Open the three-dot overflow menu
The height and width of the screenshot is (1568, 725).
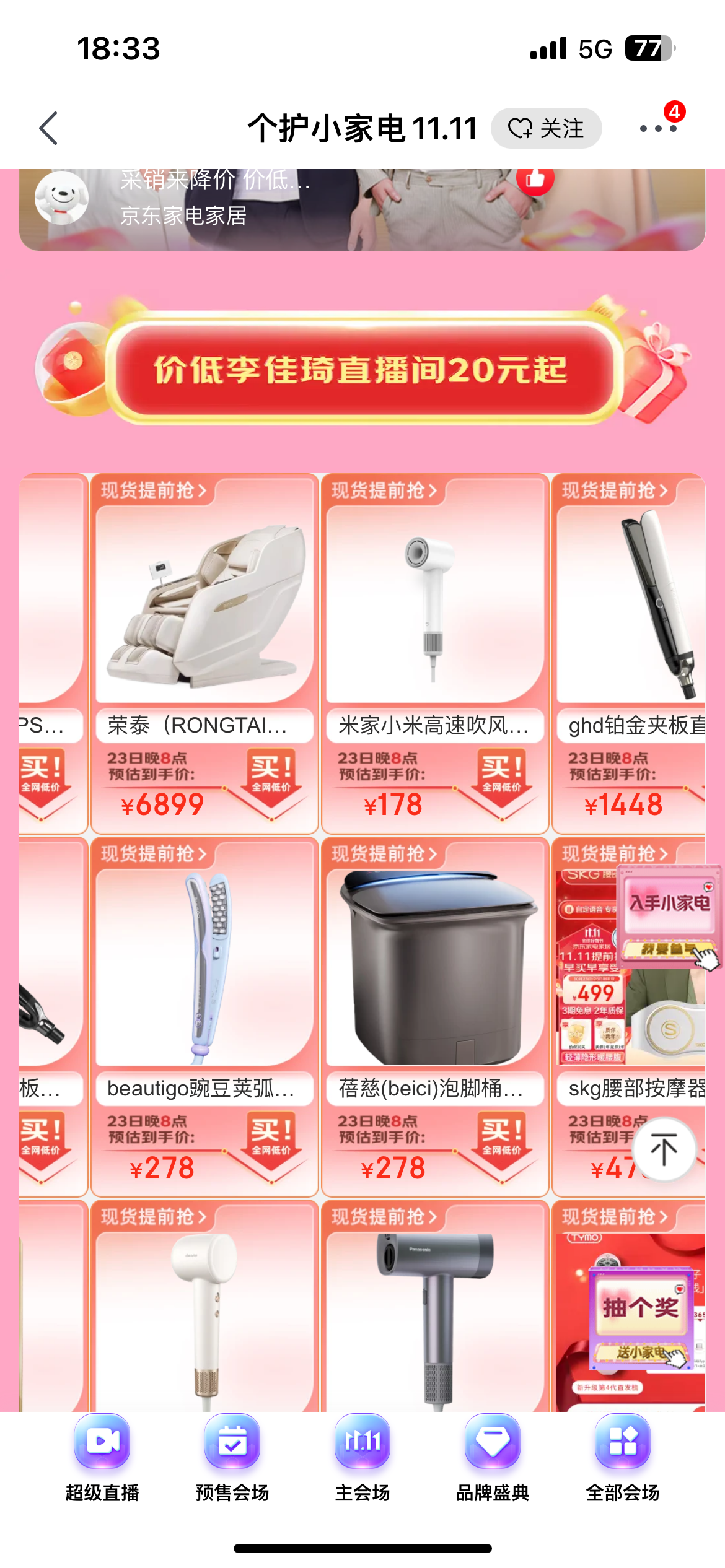(657, 128)
